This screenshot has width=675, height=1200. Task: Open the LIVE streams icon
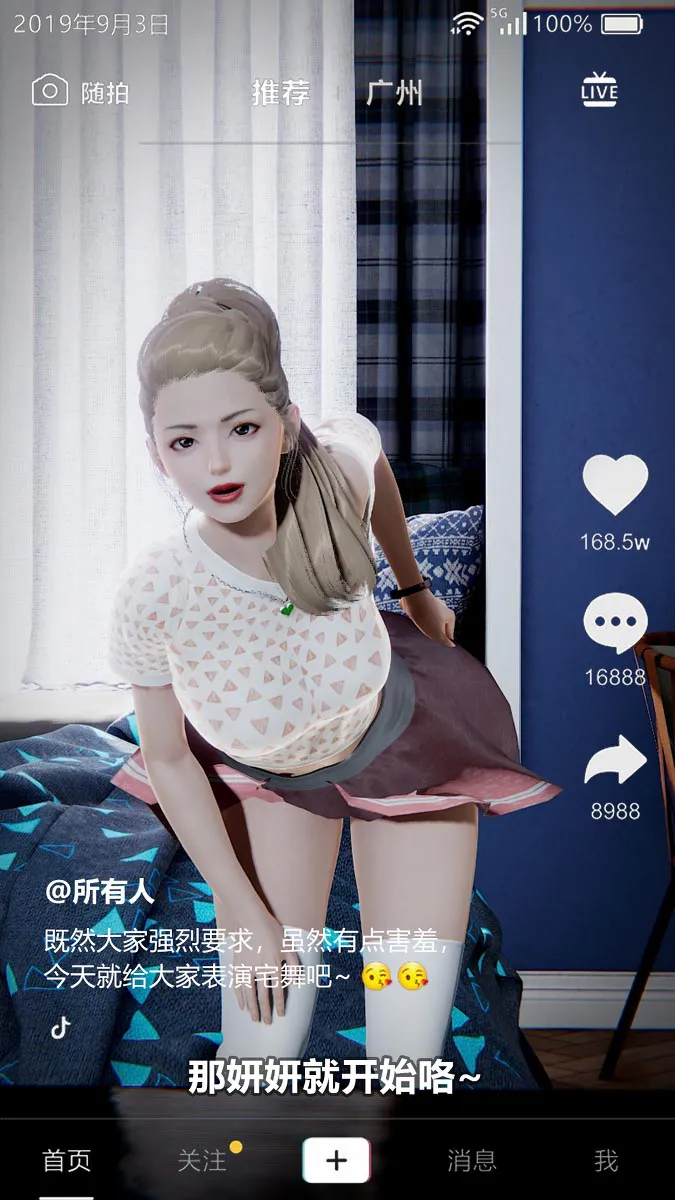pos(599,91)
